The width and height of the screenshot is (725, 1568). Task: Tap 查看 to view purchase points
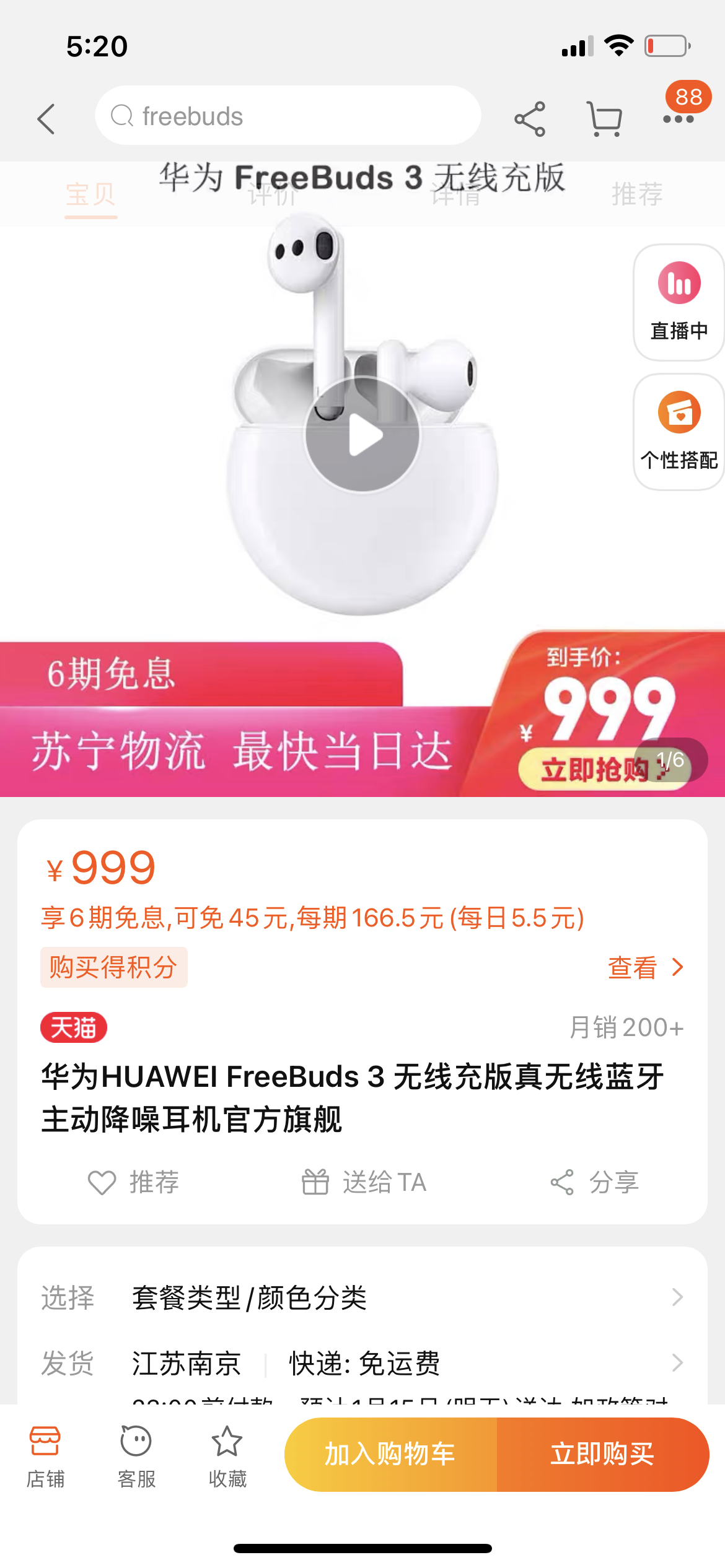point(645,967)
